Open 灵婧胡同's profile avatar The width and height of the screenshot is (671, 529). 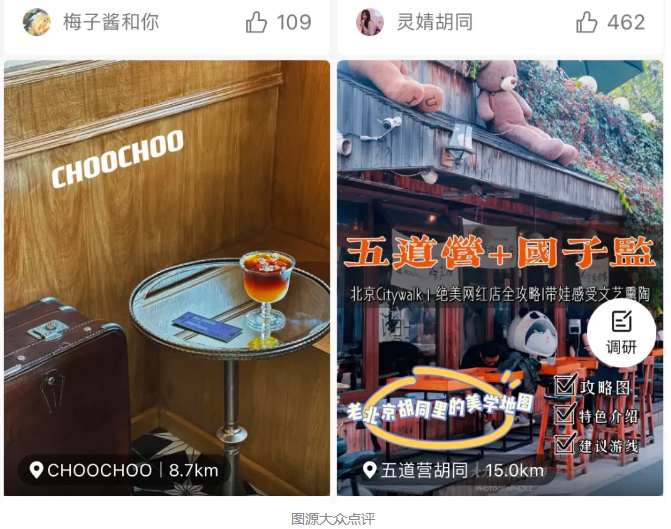(x=370, y=22)
